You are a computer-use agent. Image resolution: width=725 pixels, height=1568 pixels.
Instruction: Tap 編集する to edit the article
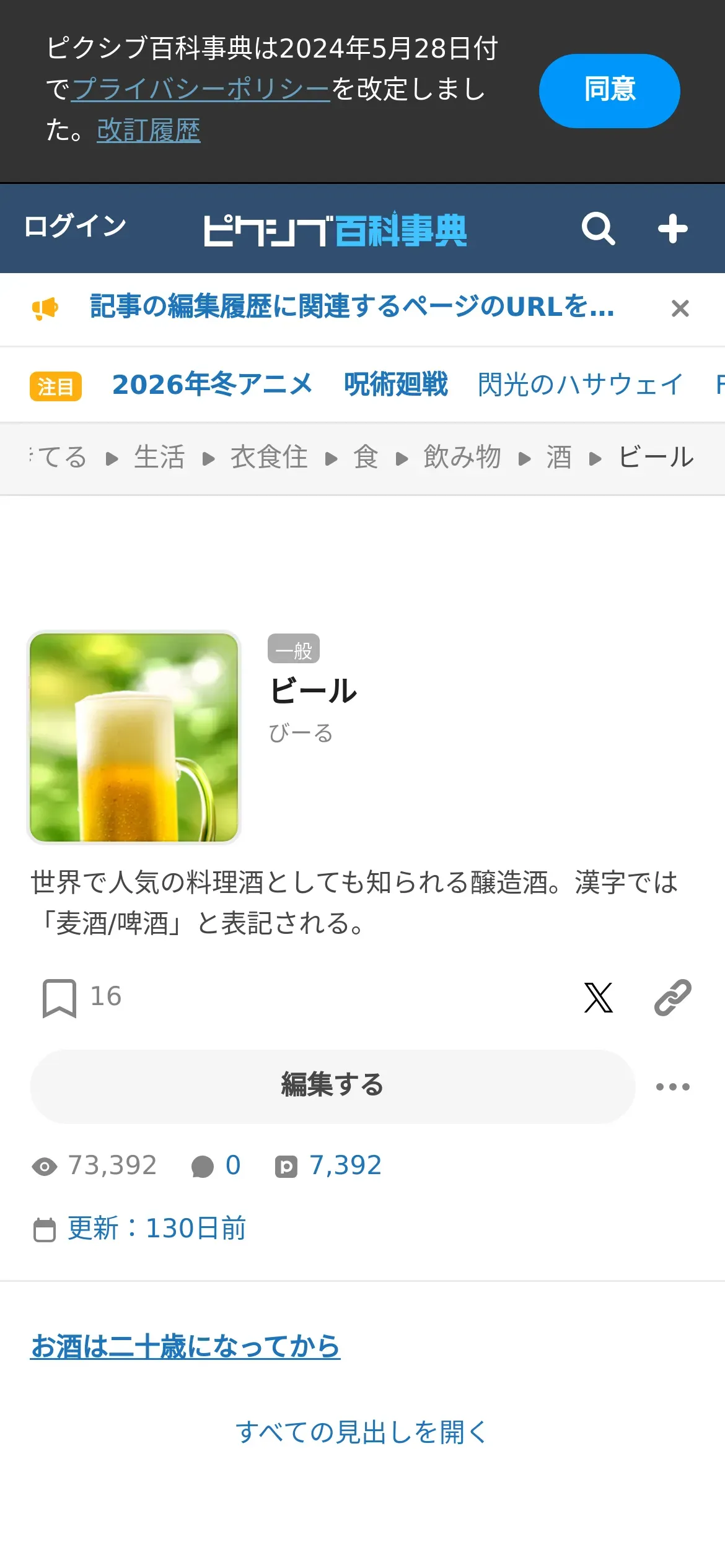[x=333, y=1086]
